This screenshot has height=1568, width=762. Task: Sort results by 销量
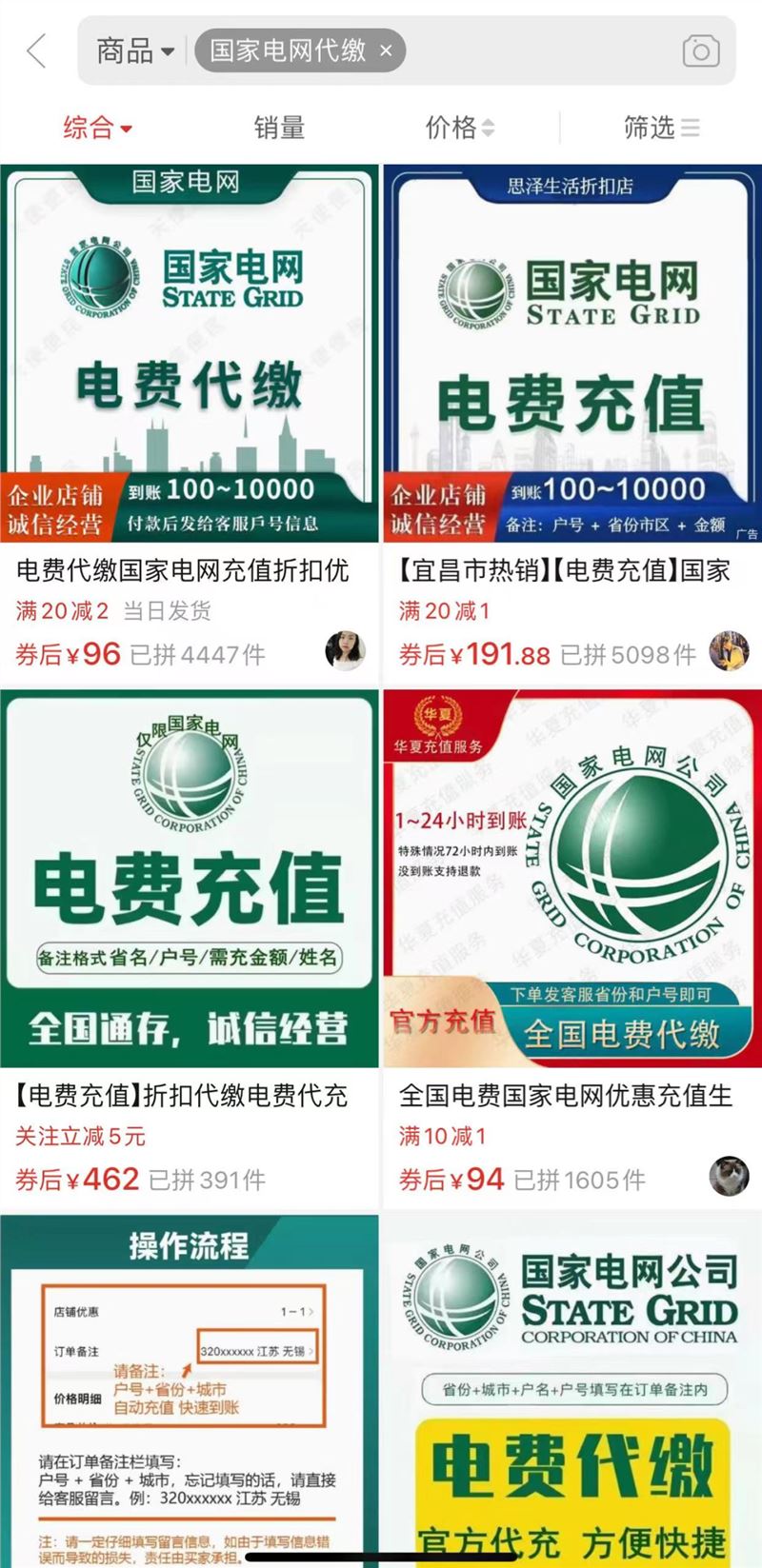click(x=279, y=128)
